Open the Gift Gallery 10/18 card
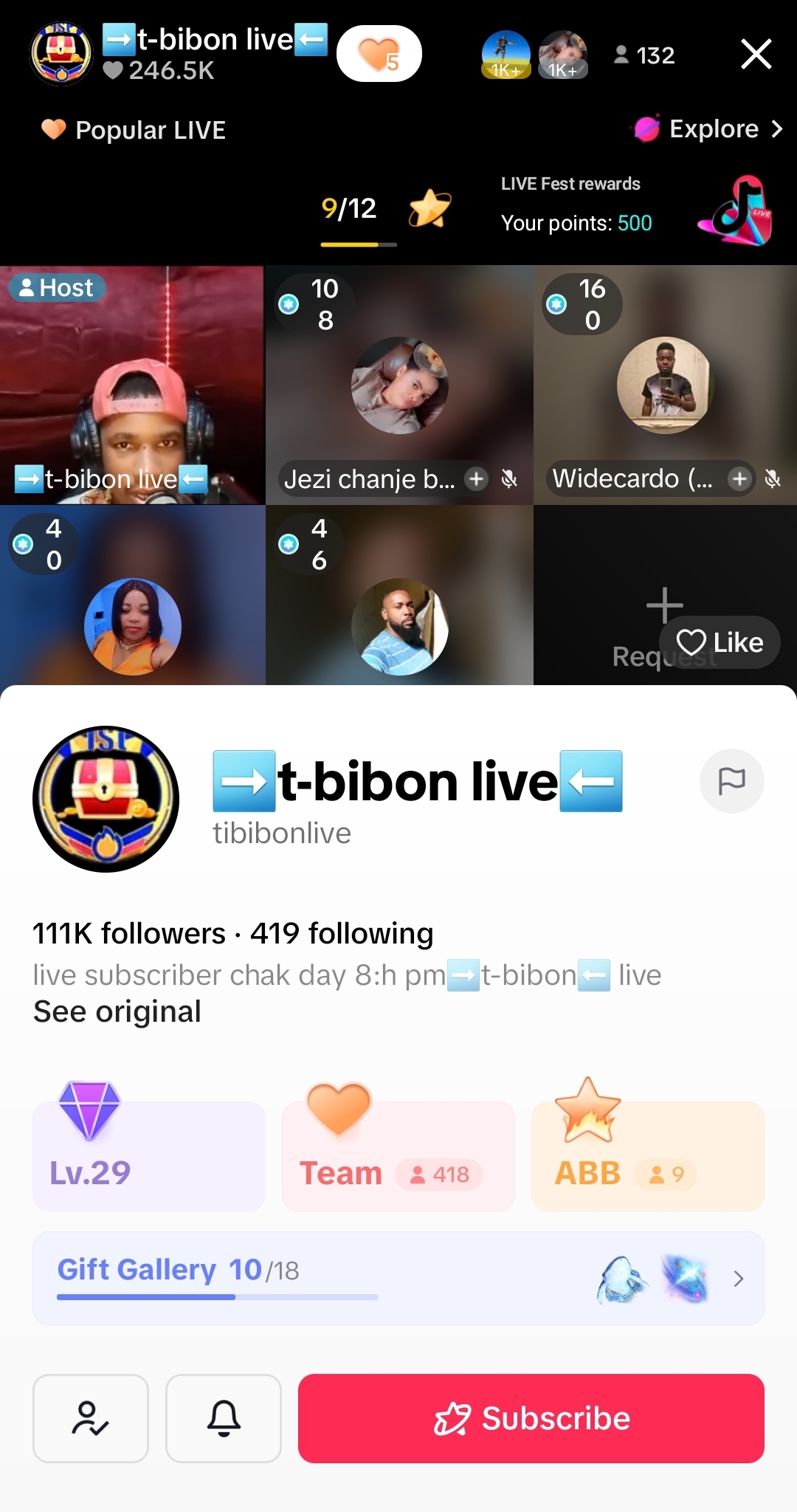 point(398,1277)
